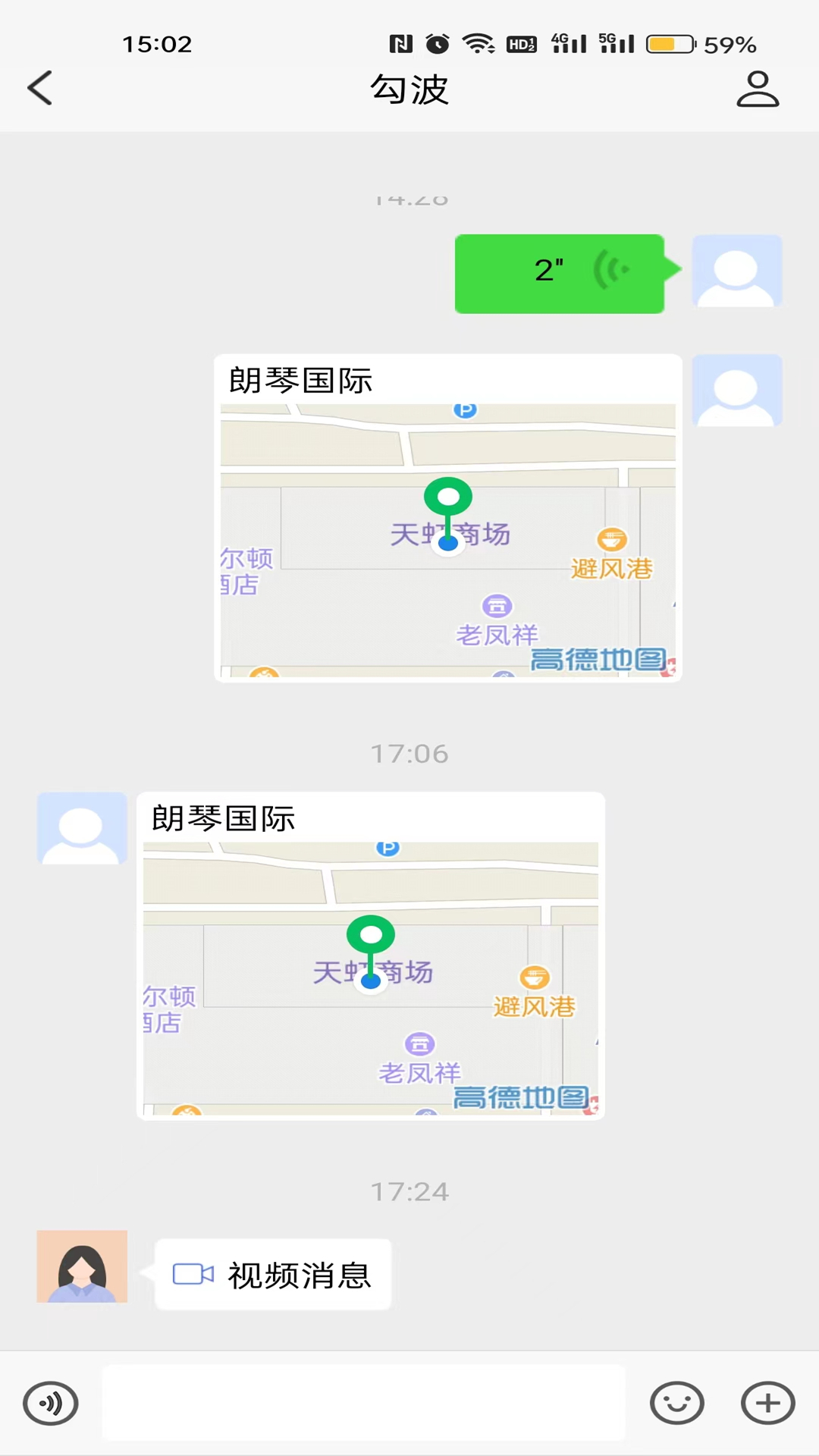Open 高德地图 from the map watermark

(x=598, y=660)
